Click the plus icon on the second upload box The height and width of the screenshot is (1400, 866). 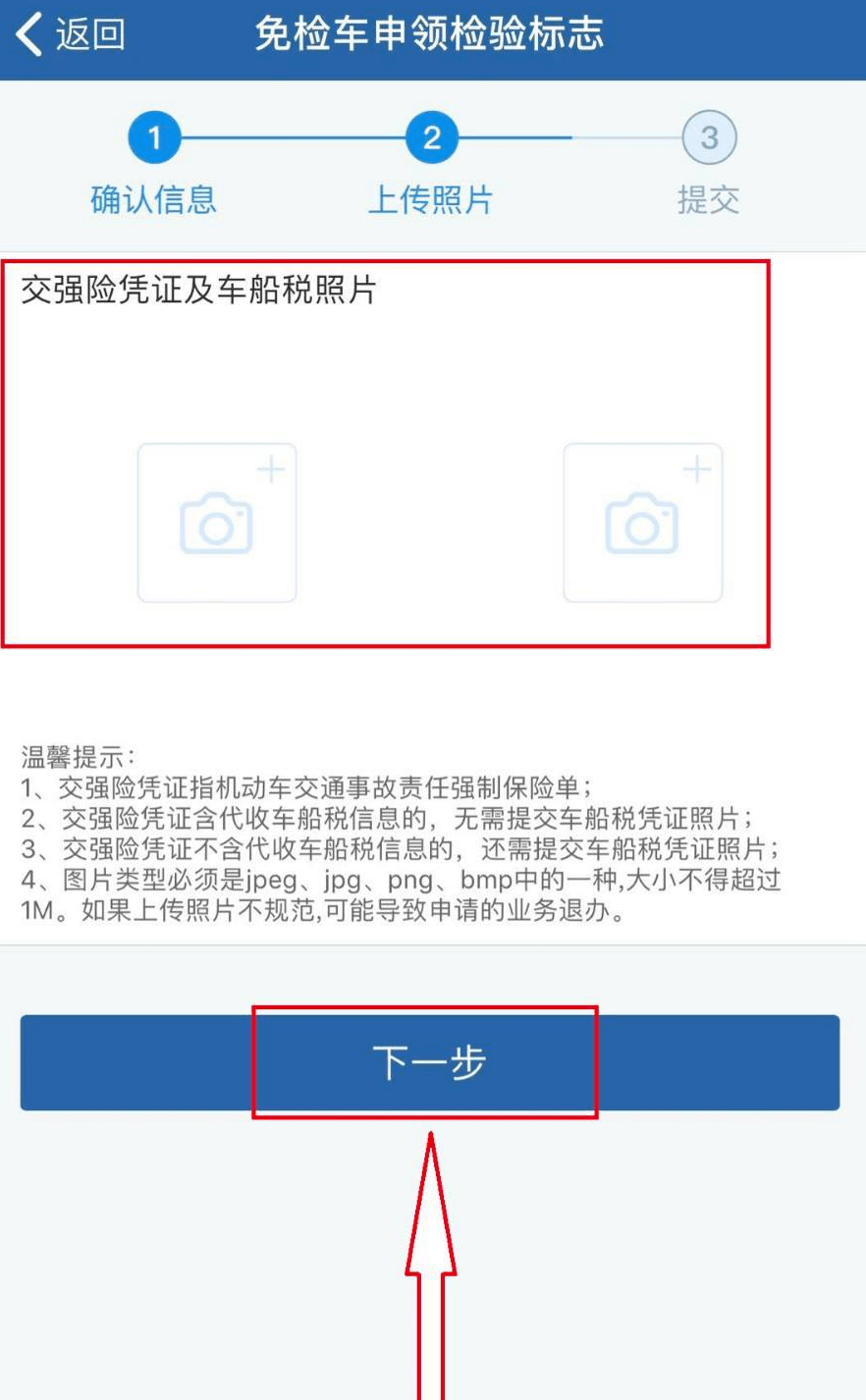point(697,468)
